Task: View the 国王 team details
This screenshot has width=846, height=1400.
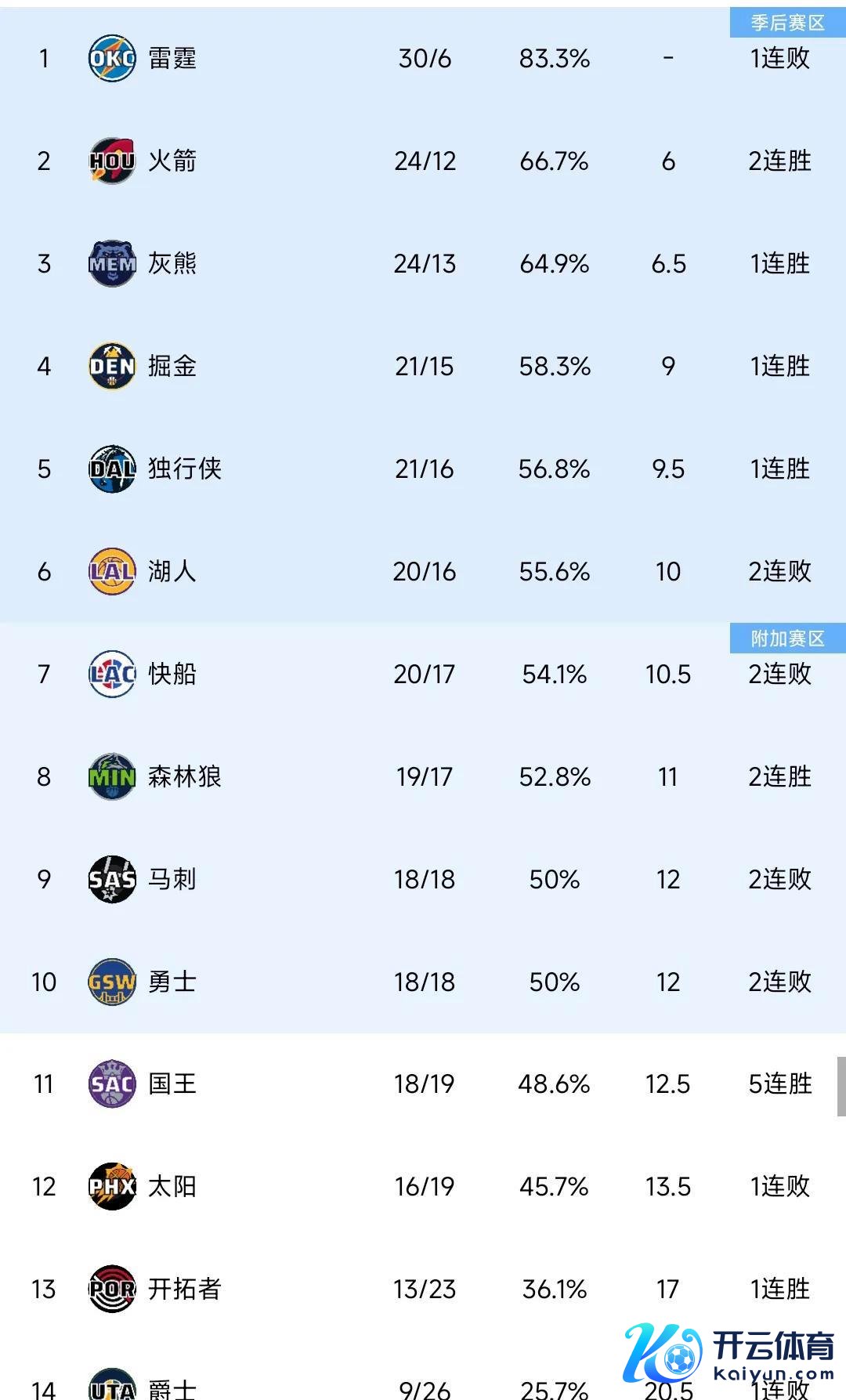Action: coord(172,1084)
